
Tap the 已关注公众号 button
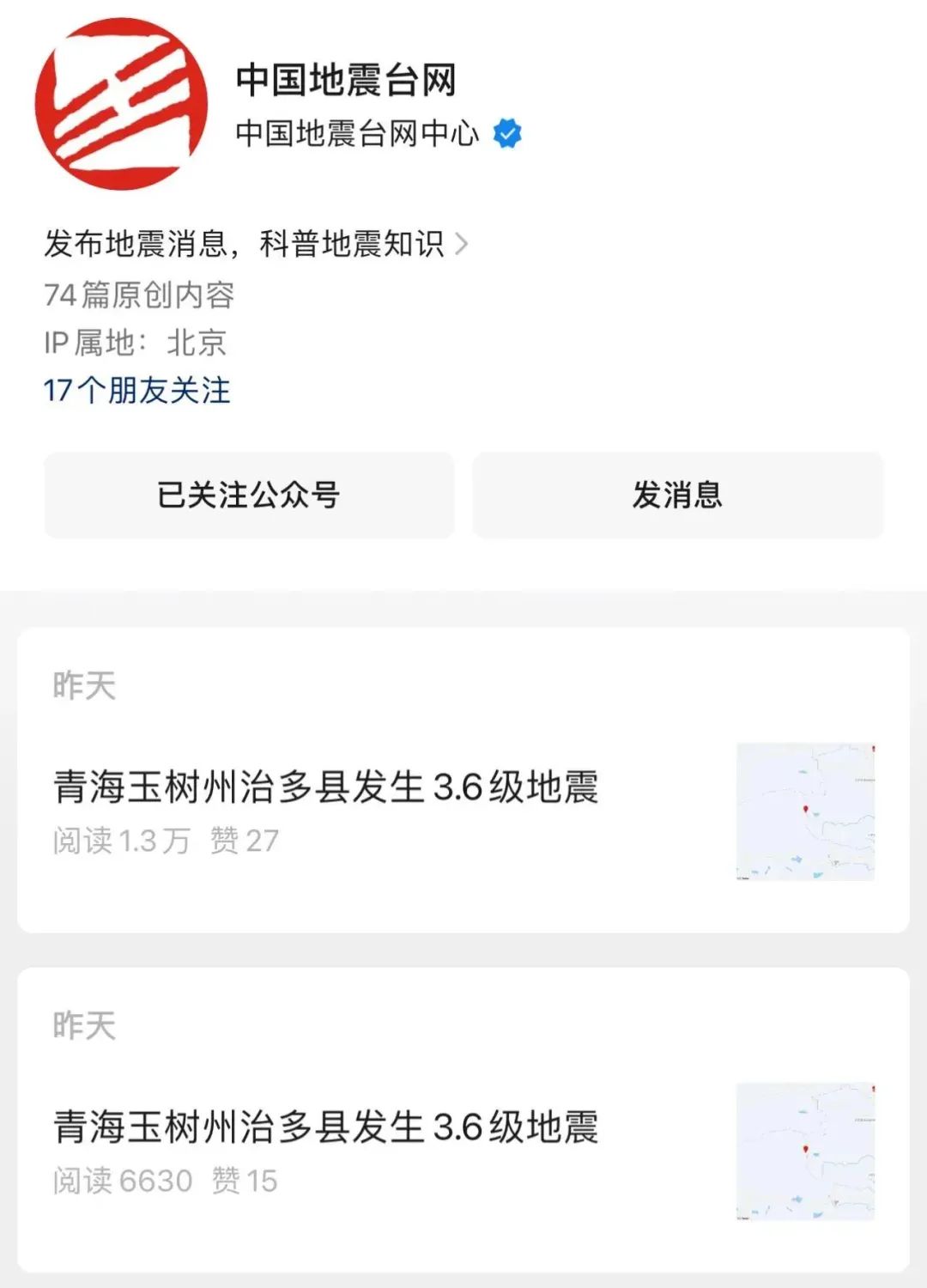coord(249,495)
